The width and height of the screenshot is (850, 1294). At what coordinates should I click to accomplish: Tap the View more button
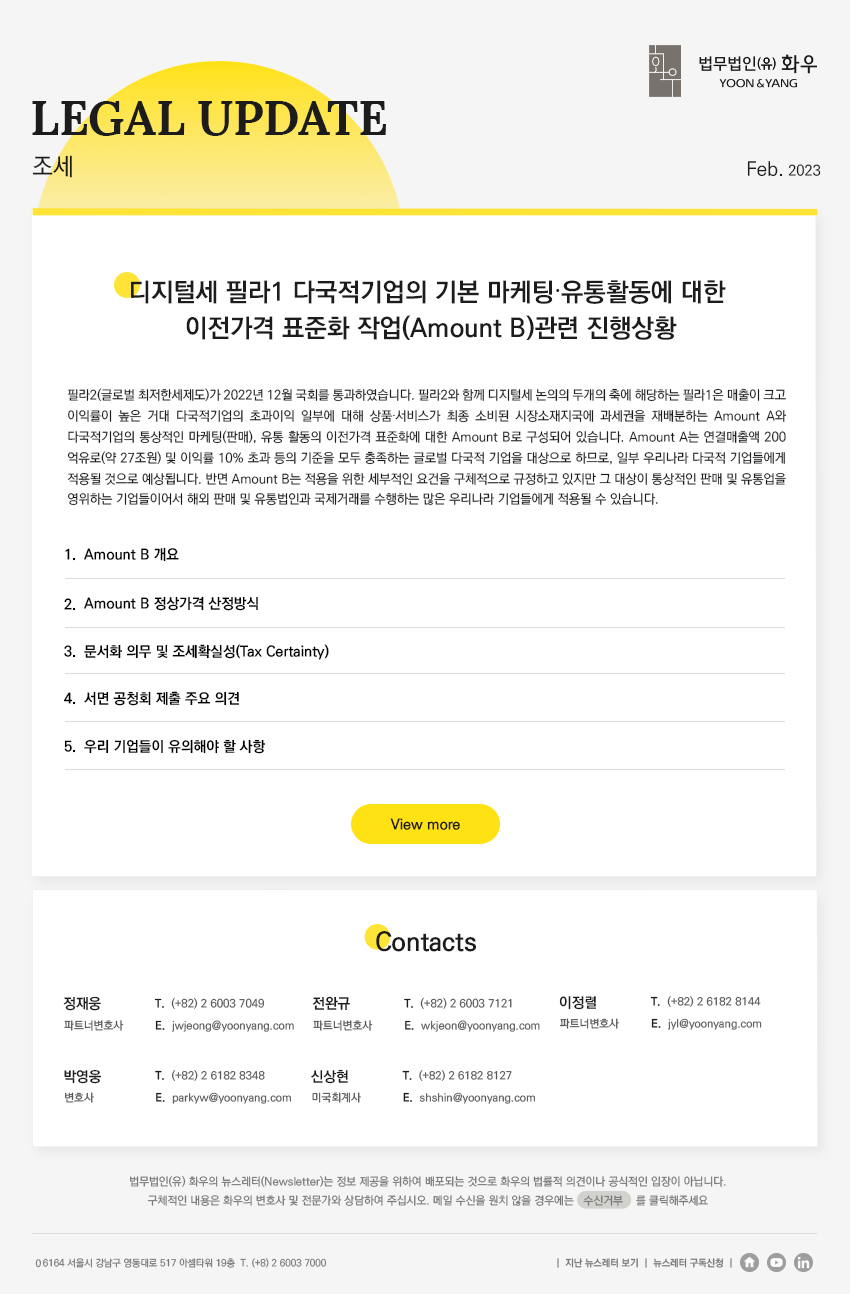pyautogui.click(x=425, y=824)
